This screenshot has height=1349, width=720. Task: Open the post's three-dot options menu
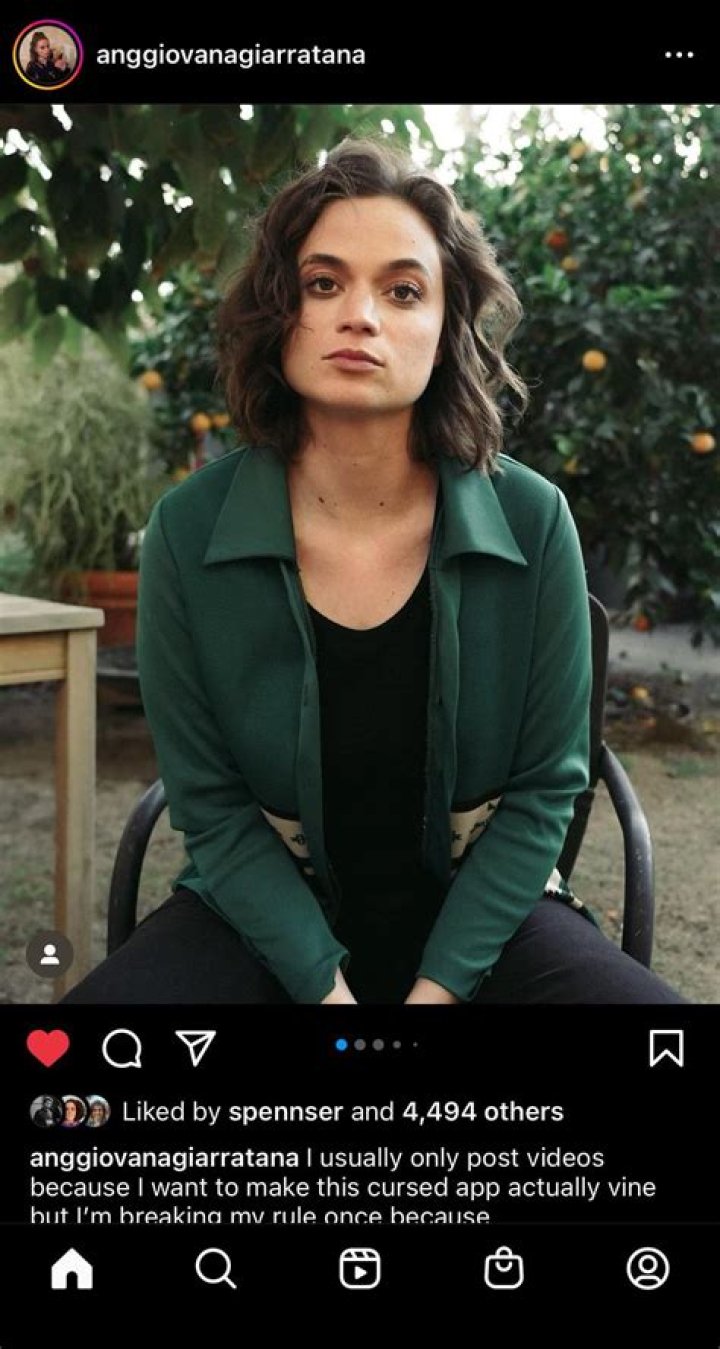[679, 55]
